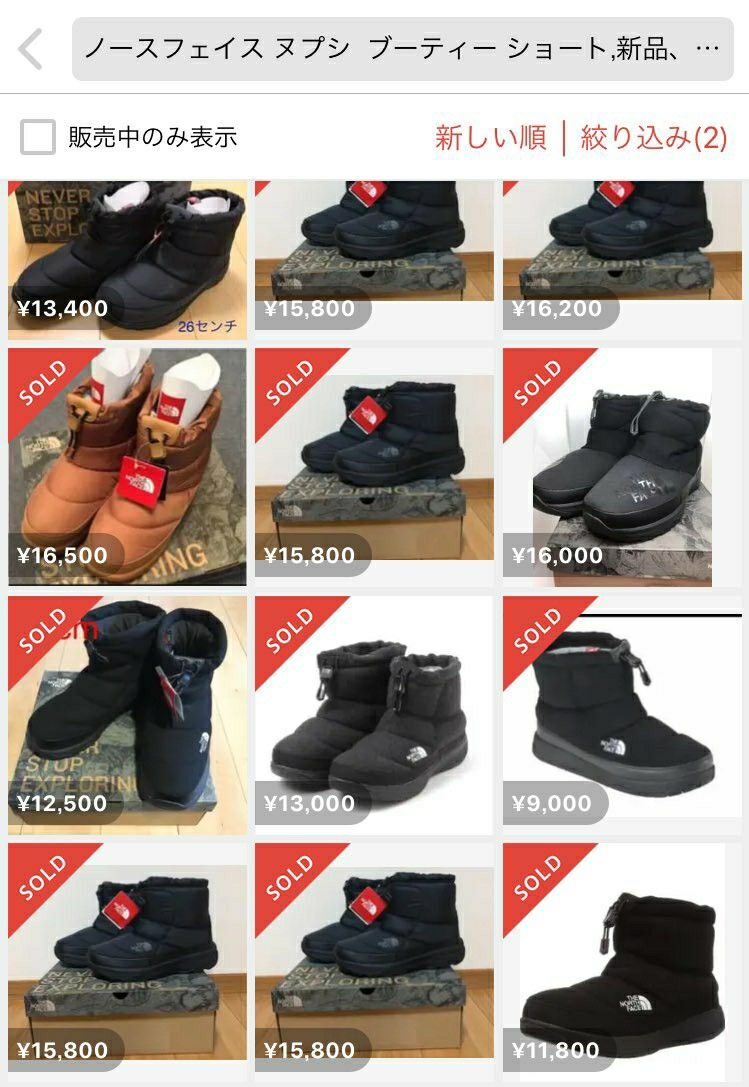The image size is (749, 1087).
Task: Check the 販売中のみ表示 checkbox
Action: coord(38,137)
